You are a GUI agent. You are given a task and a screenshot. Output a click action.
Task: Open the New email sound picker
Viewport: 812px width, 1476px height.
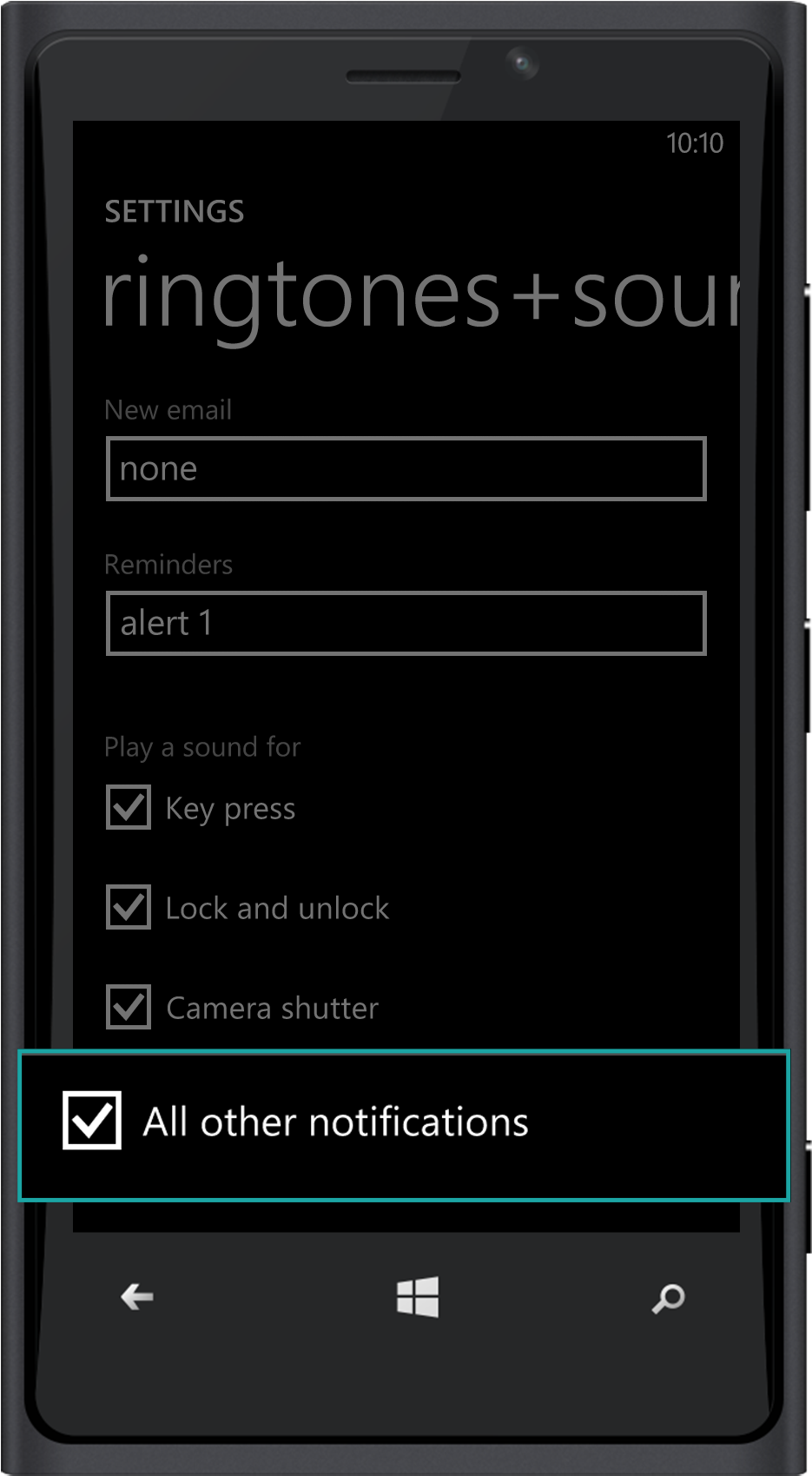[x=406, y=469]
